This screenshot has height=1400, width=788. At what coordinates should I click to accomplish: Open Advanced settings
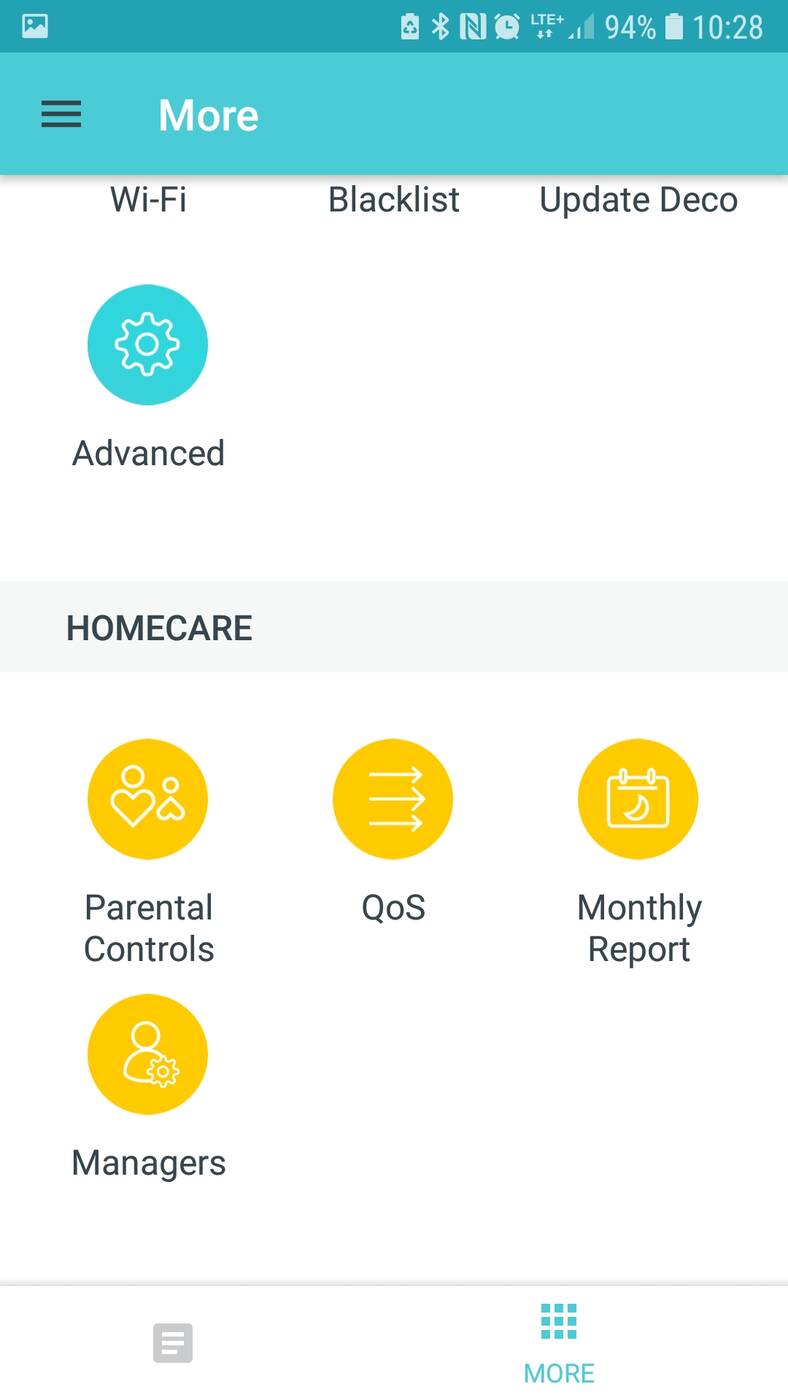click(x=148, y=345)
